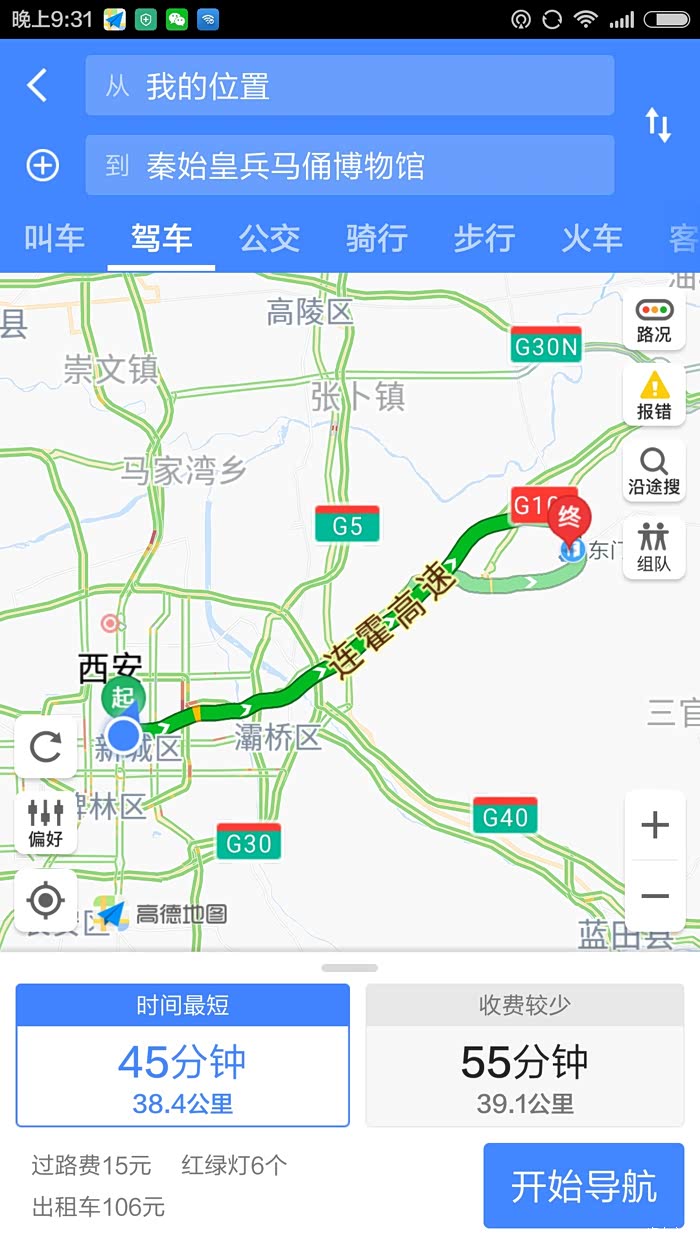Zoom in on the map
The width and height of the screenshot is (700, 1244).
click(x=655, y=825)
